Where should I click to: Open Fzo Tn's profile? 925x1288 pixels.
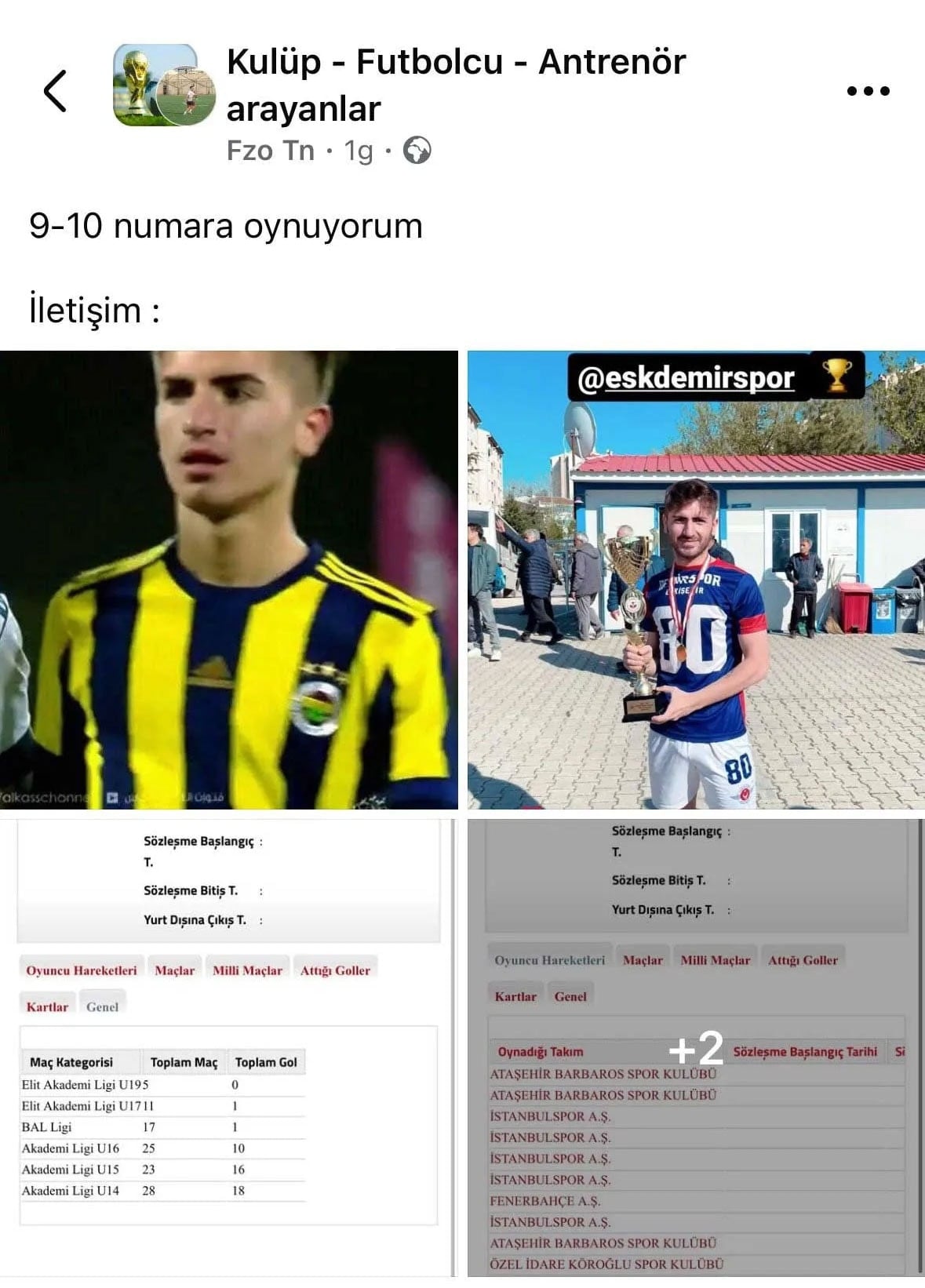(x=270, y=151)
